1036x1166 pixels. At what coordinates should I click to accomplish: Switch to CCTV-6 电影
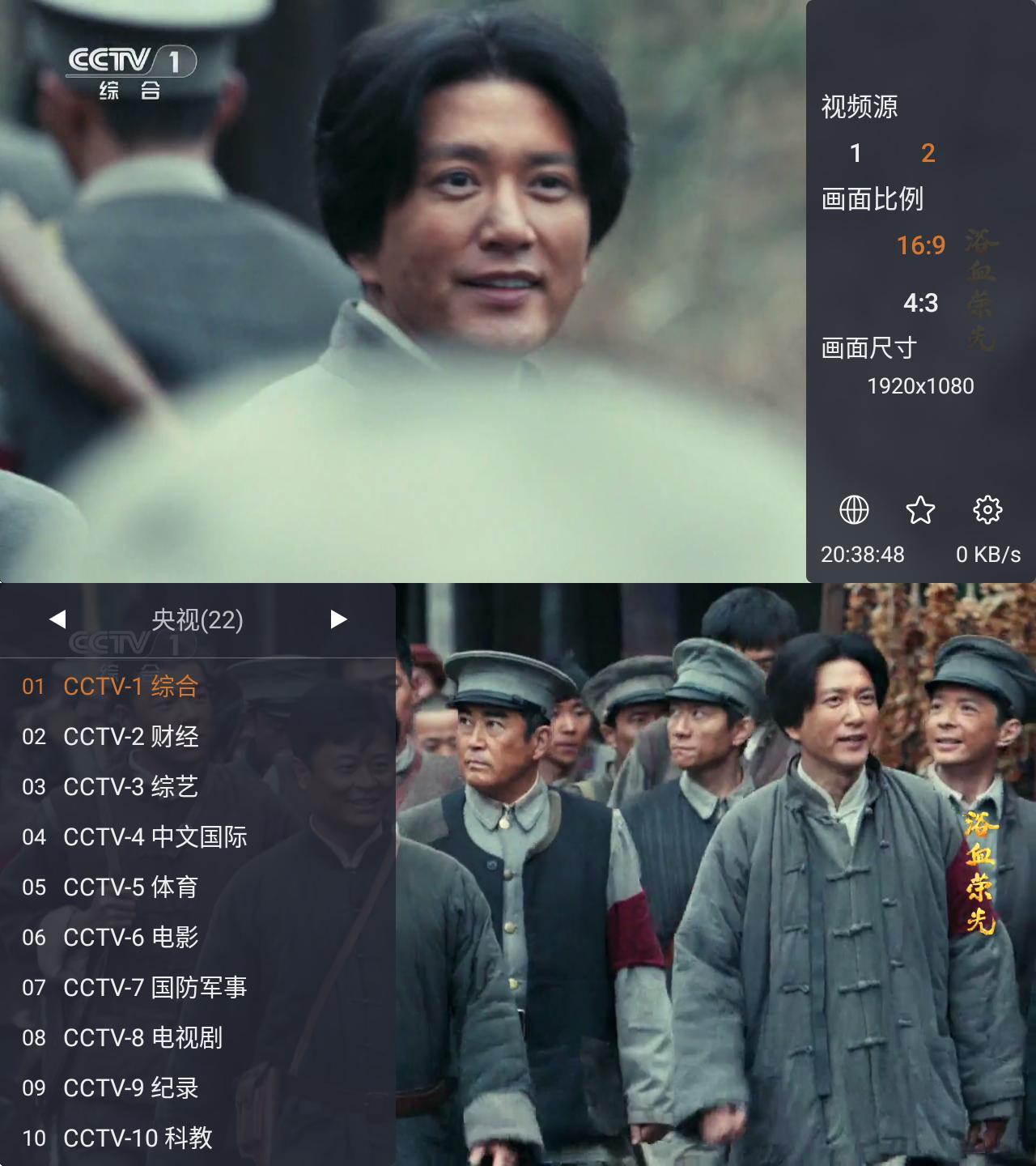click(129, 938)
